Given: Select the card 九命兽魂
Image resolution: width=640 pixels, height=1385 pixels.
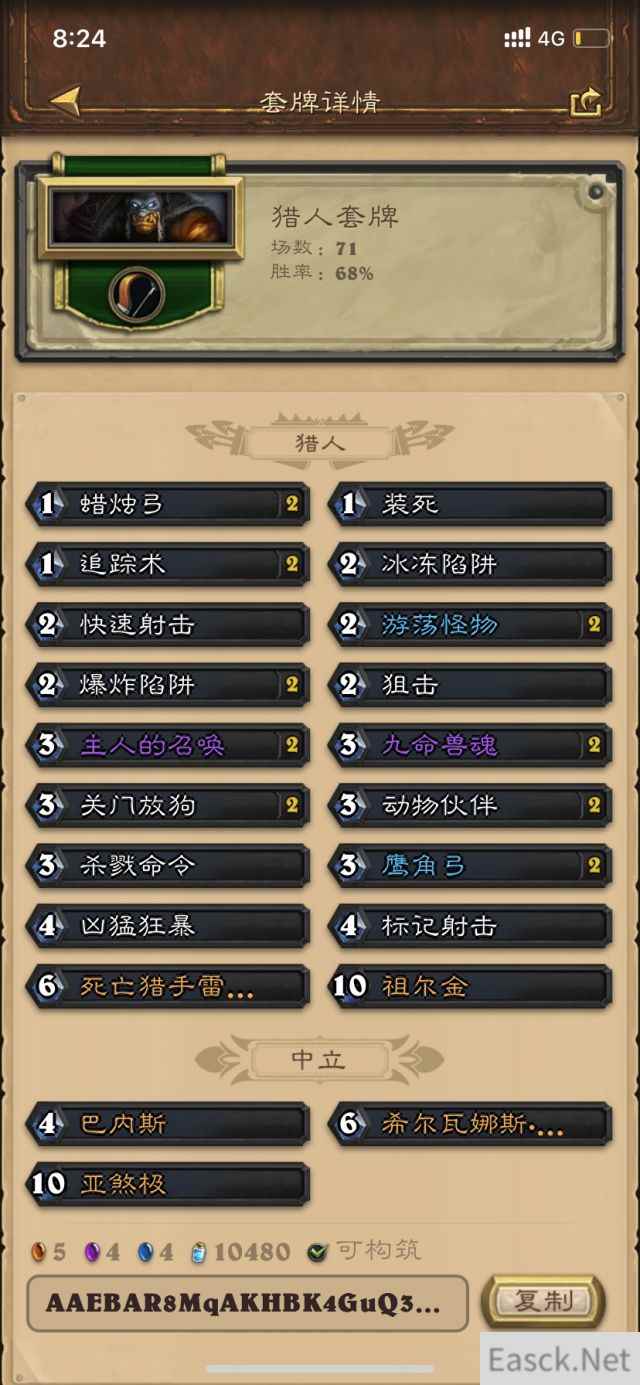Looking at the screenshot, I should point(470,745).
